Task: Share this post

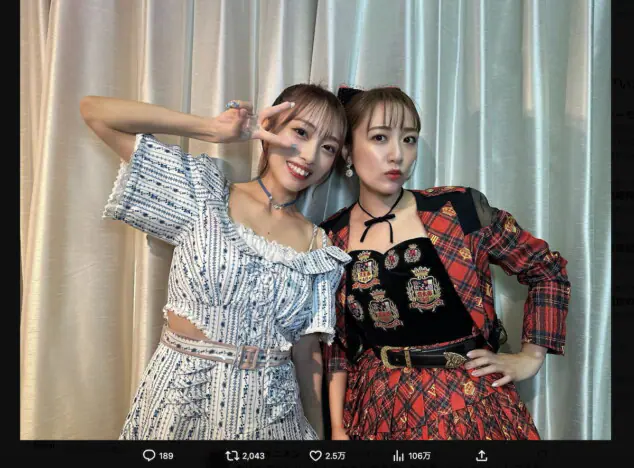Action: (x=481, y=455)
